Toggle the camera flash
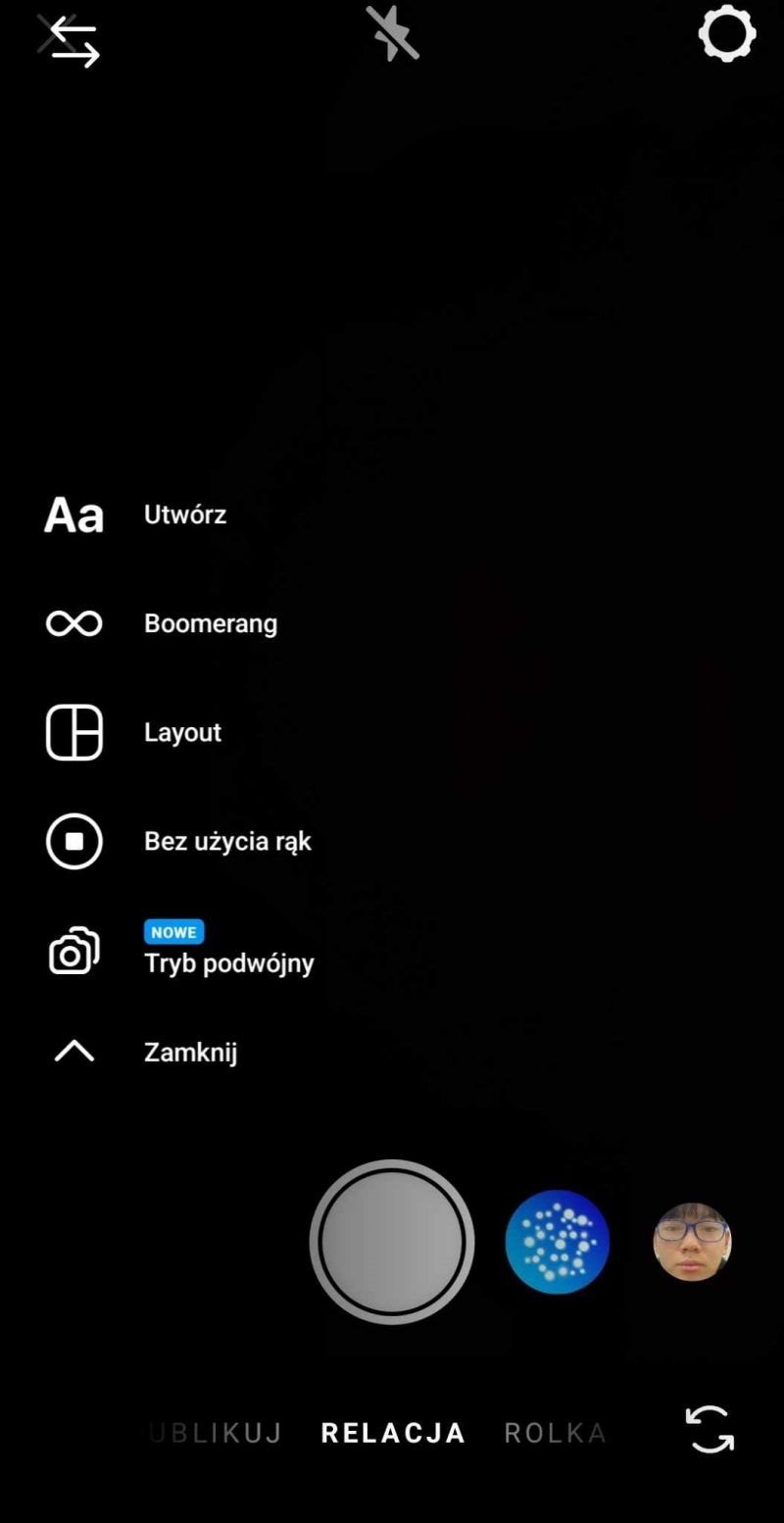Screen dimensions: 784x1523 pos(392,35)
